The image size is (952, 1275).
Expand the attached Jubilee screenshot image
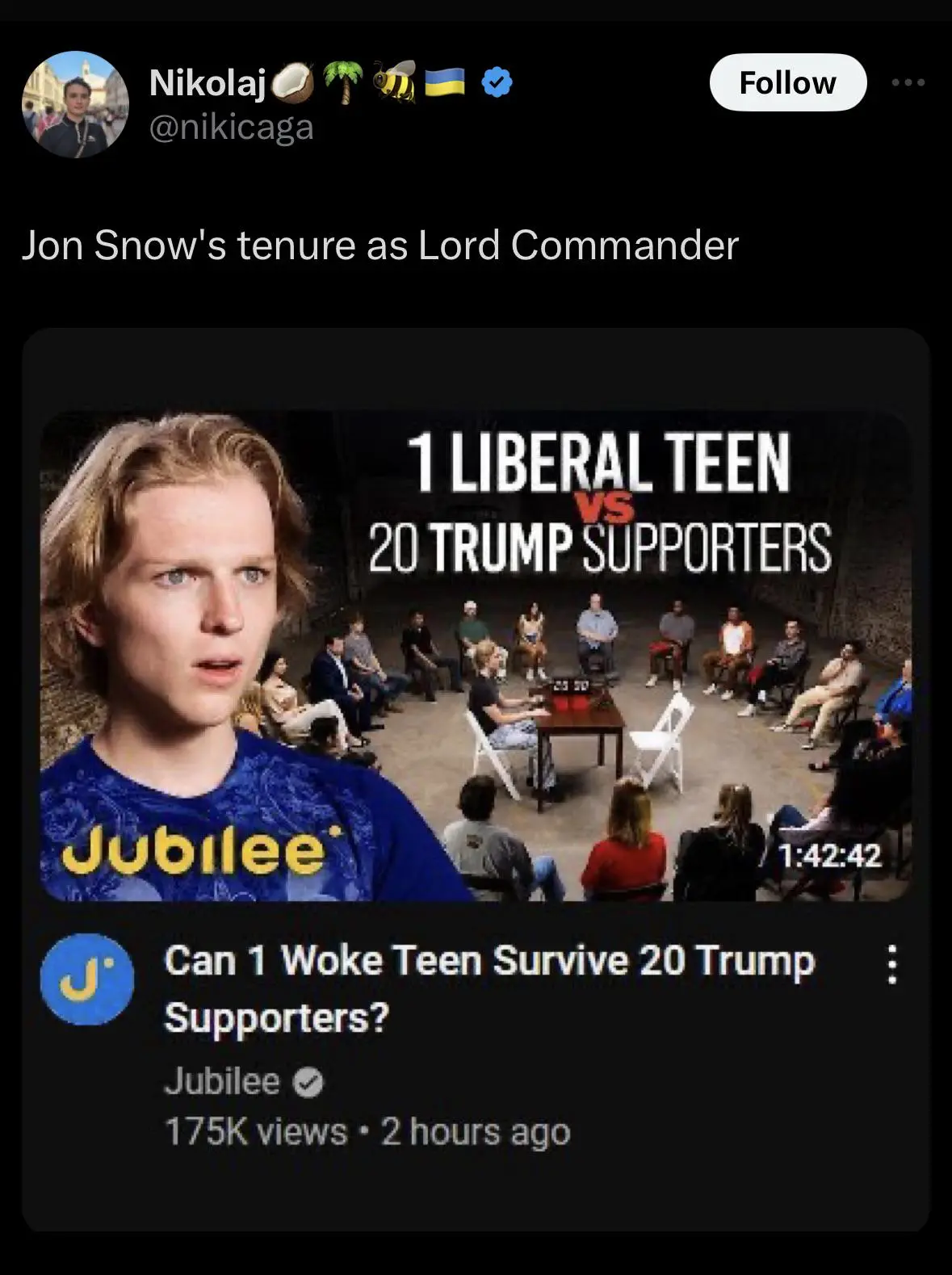(476, 778)
